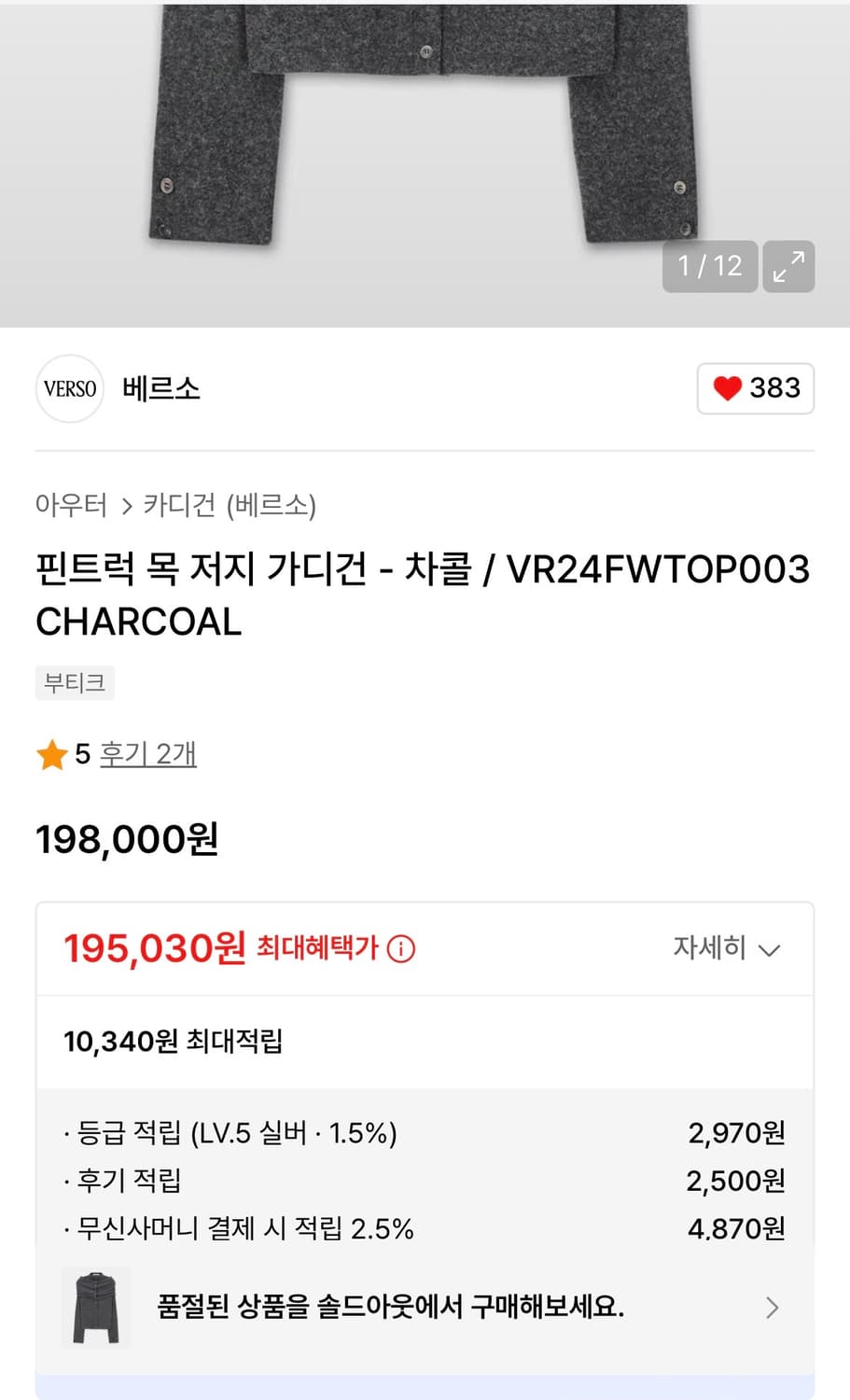Viewport: 850px width, 1400px height.
Task: Tap the heart icon to like the product
Action: [x=728, y=389]
